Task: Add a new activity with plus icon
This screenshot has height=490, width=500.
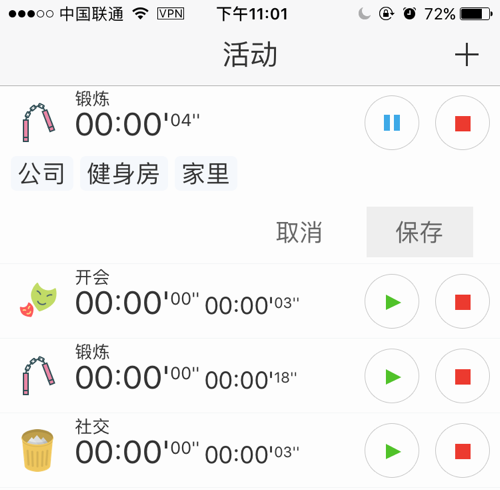Action: (x=466, y=54)
